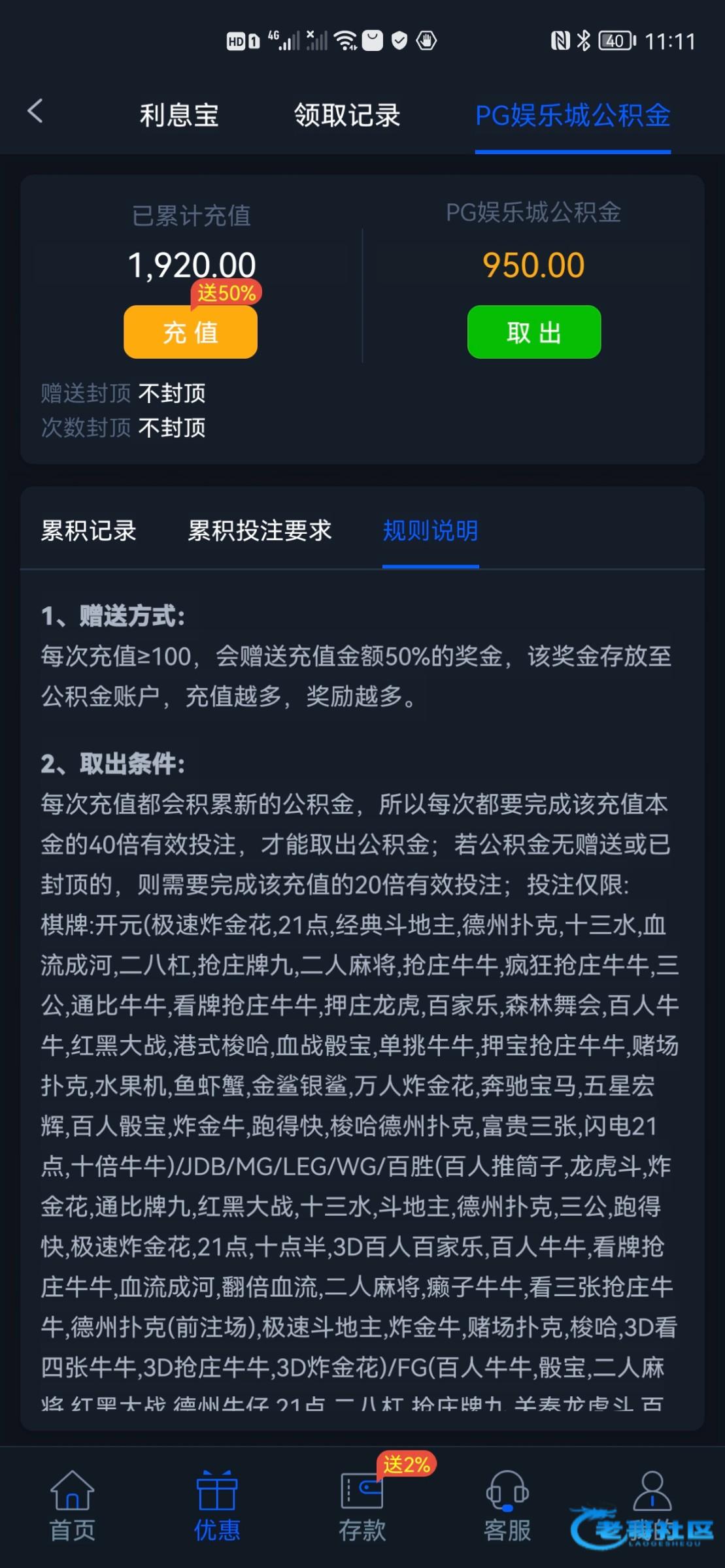This screenshot has height=1568, width=725.
Task: Select the 规则说明 tab
Action: pos(430,531)
